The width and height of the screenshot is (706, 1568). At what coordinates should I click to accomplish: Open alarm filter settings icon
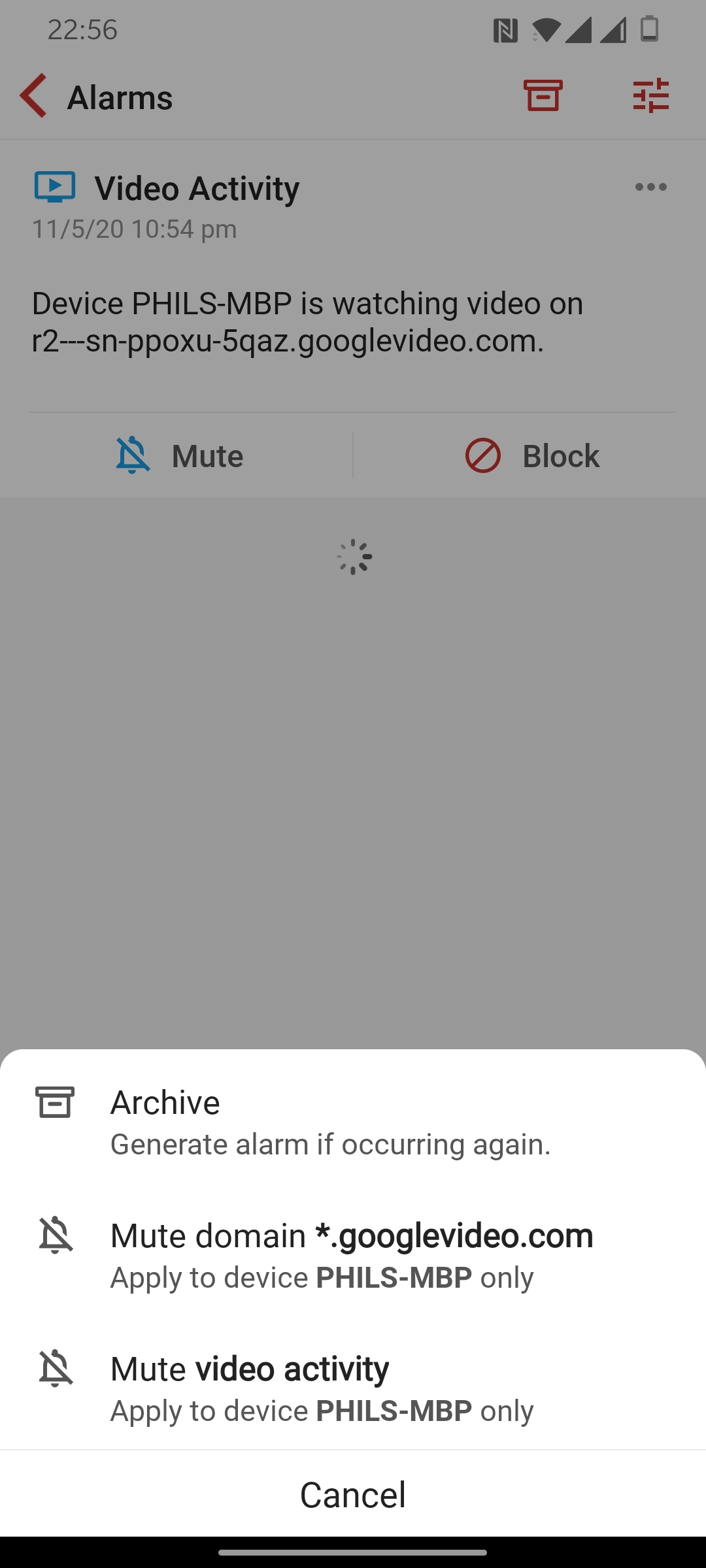tap(651, 96)
